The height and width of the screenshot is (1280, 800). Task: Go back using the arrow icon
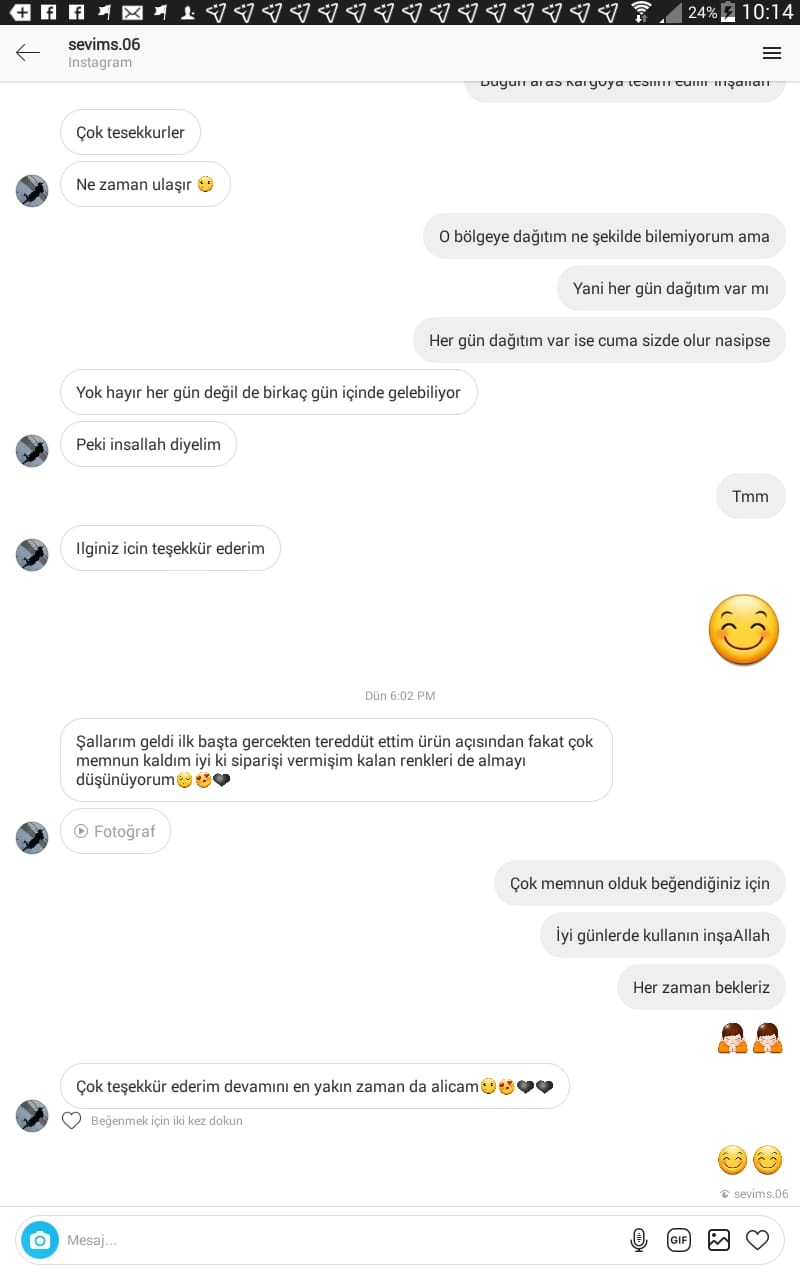tap(28, 53)
